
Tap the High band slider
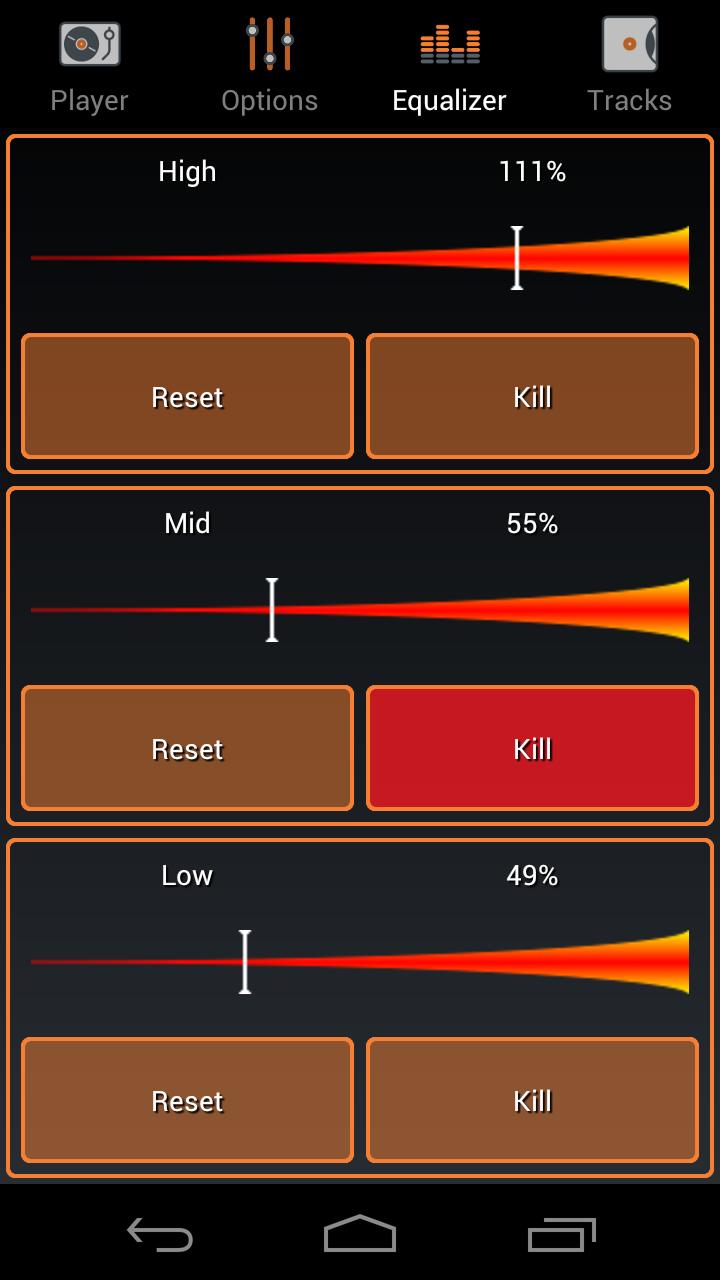click(517, 258)
